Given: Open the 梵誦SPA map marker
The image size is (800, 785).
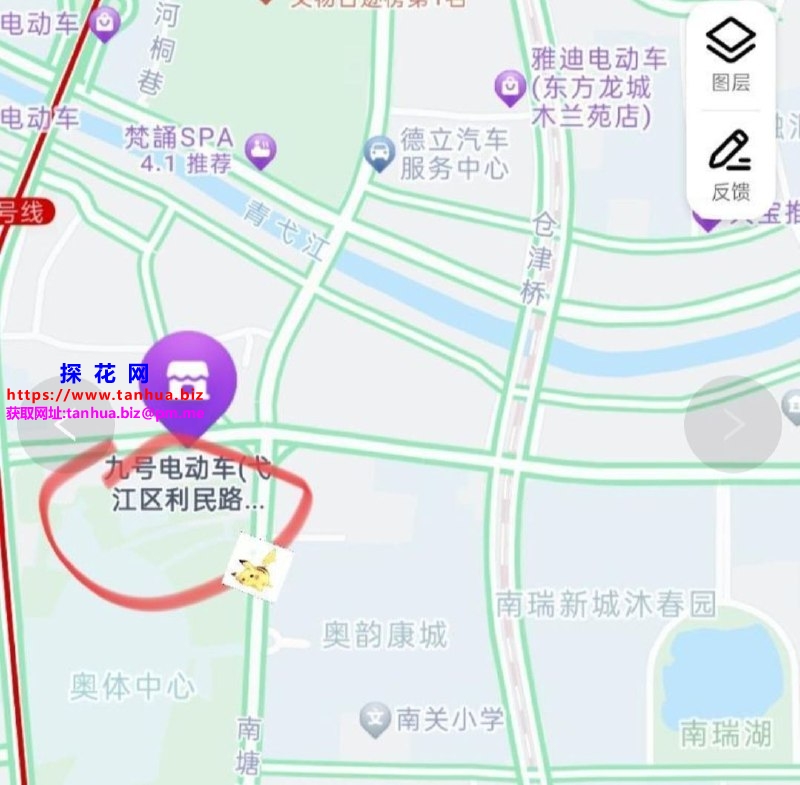Looking at the screenshot, I should [x=260, y=151].
